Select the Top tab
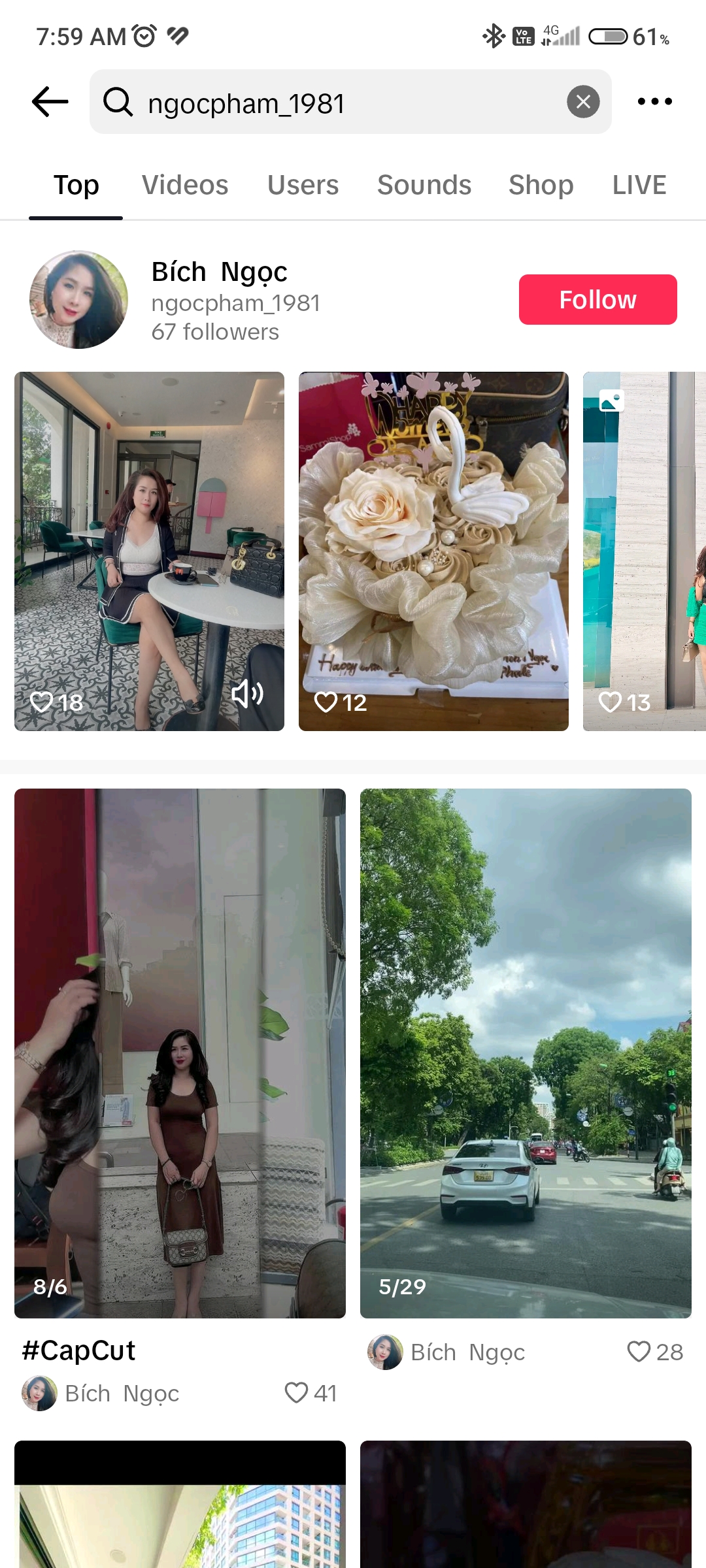This screenshot has height=1568, width=706. [x=76, y=186]
